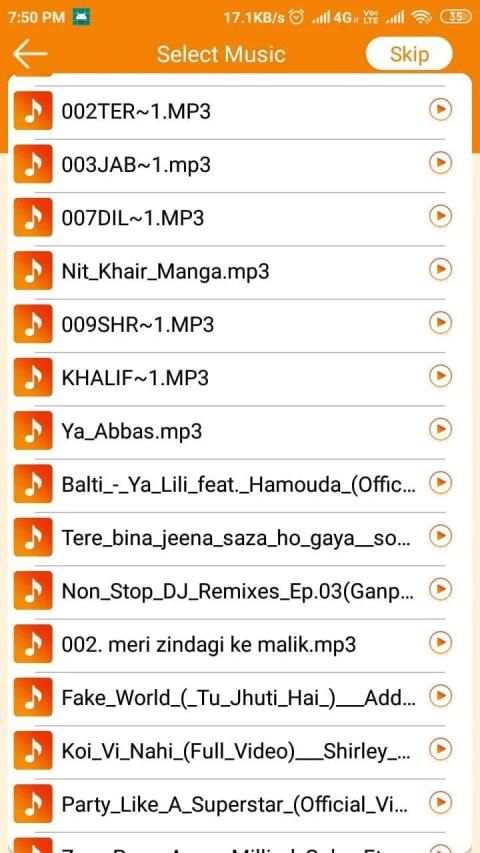Select the 002TER~1.MP3 track

(240, 111)
